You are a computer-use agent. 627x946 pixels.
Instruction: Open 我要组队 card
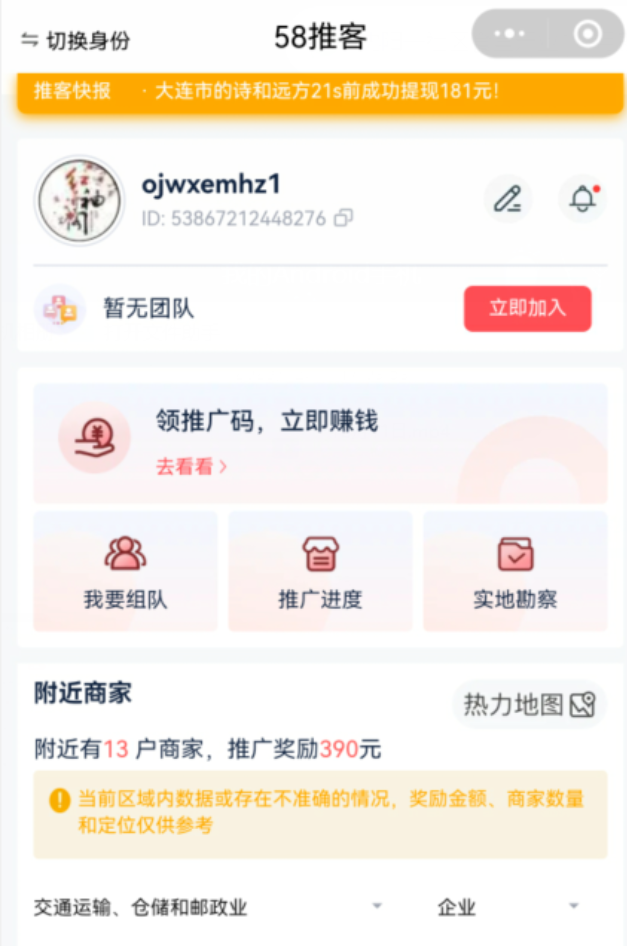125,572
